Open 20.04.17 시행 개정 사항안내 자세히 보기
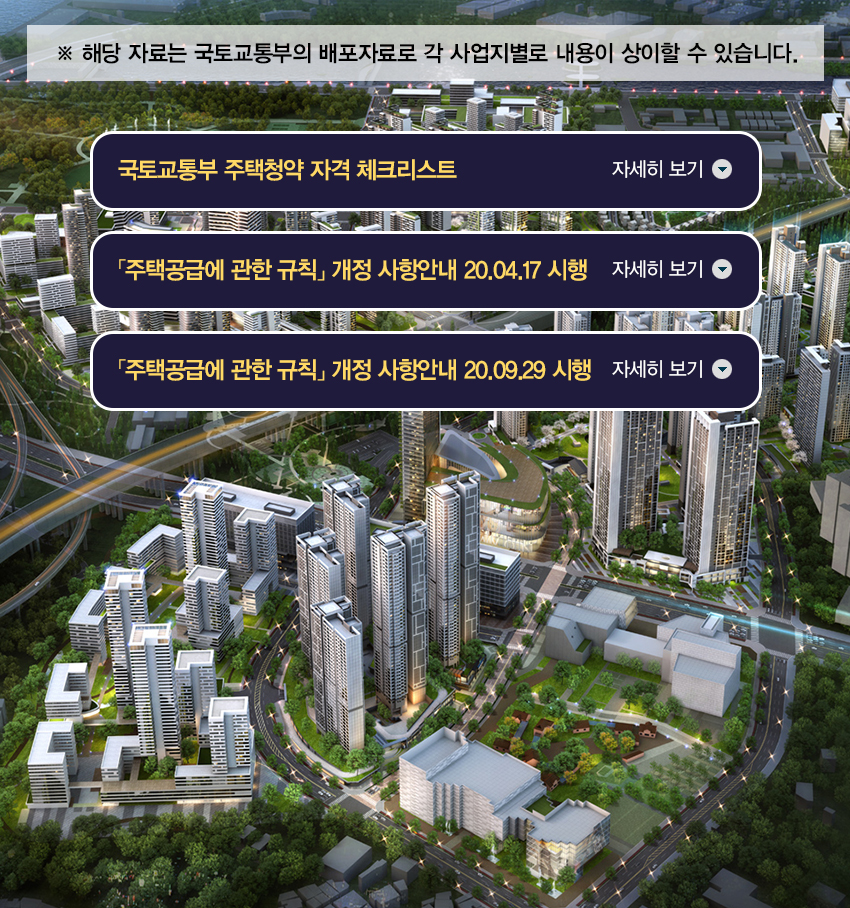 click(x=671, y=270)
